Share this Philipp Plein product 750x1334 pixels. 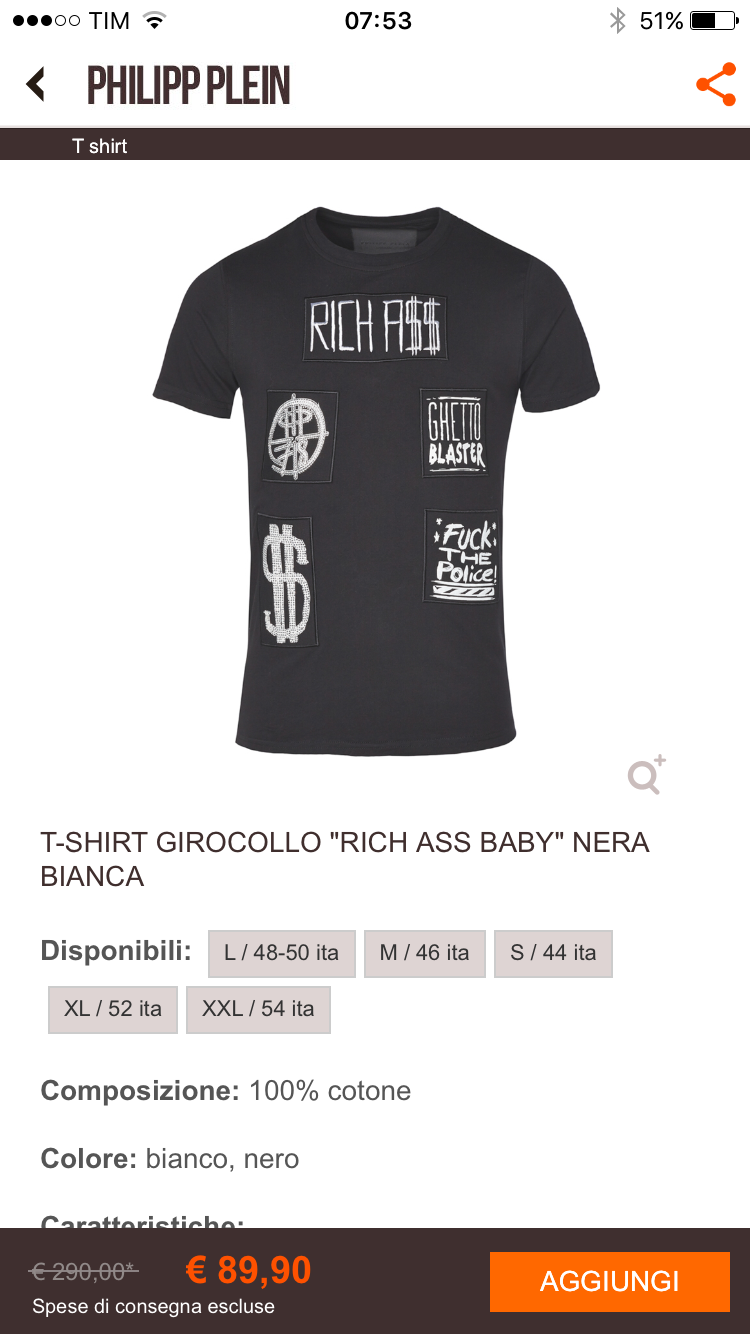click(x=715, y=85)
